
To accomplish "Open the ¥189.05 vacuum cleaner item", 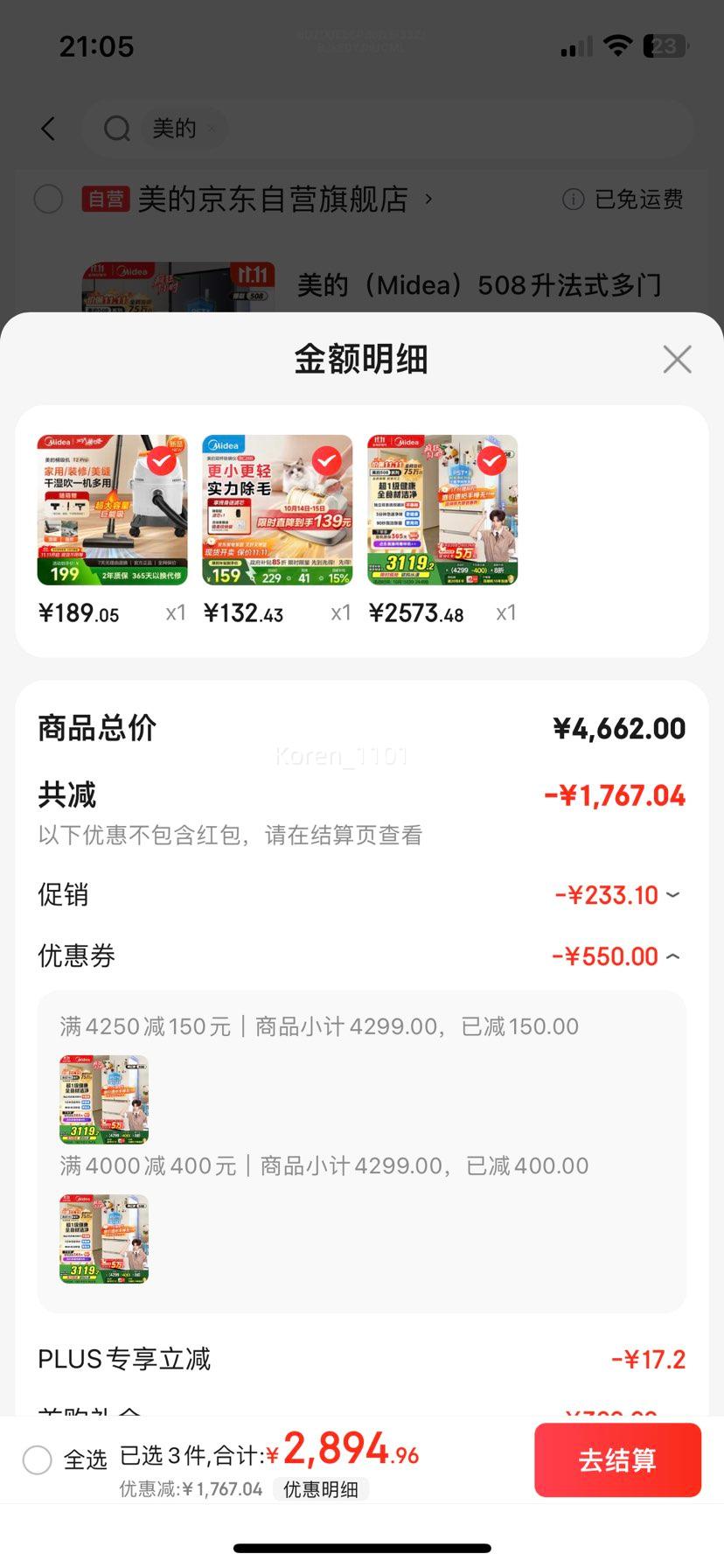I will pos(112,510).
